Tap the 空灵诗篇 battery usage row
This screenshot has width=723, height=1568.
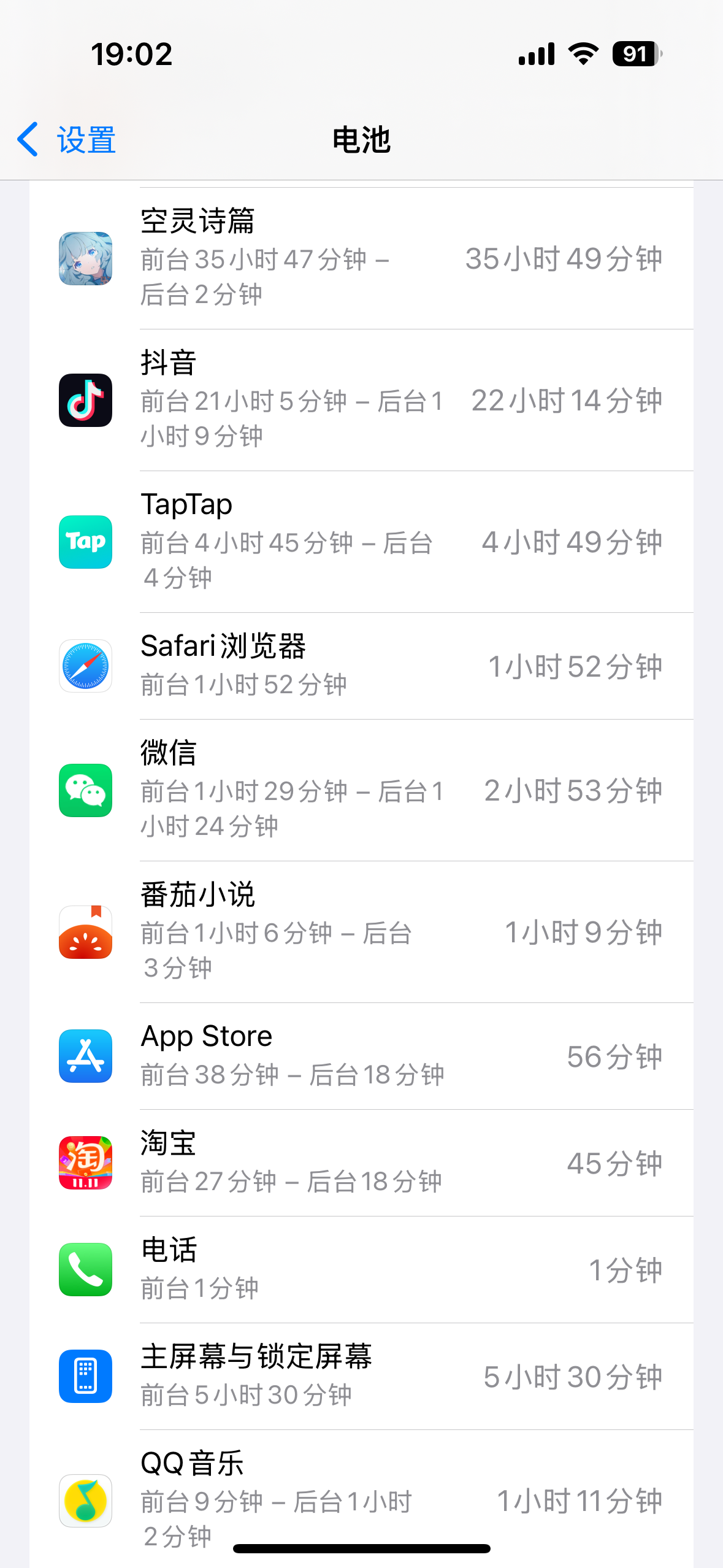click(361, 258)
